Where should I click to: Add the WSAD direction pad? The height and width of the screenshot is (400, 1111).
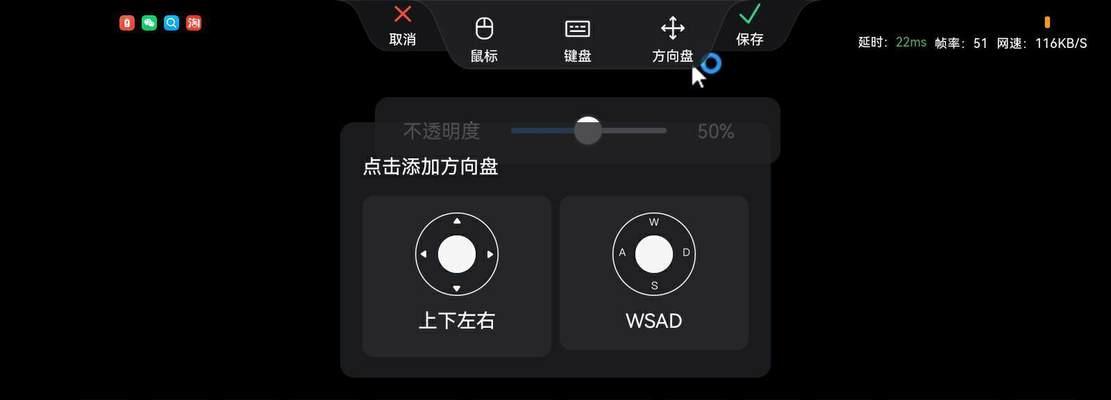[x=654, y=273]
